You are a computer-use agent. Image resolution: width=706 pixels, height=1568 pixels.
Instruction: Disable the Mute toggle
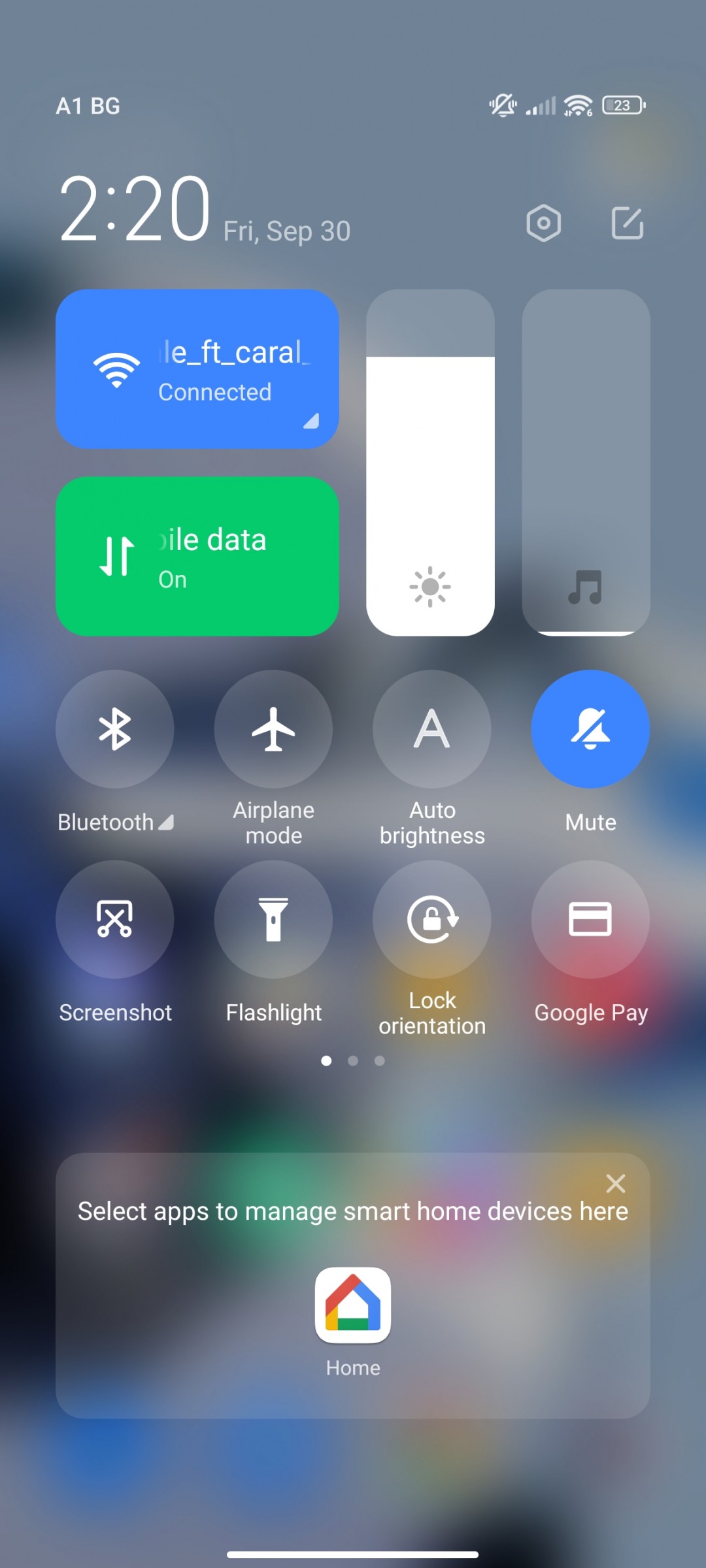coord(590,729)
